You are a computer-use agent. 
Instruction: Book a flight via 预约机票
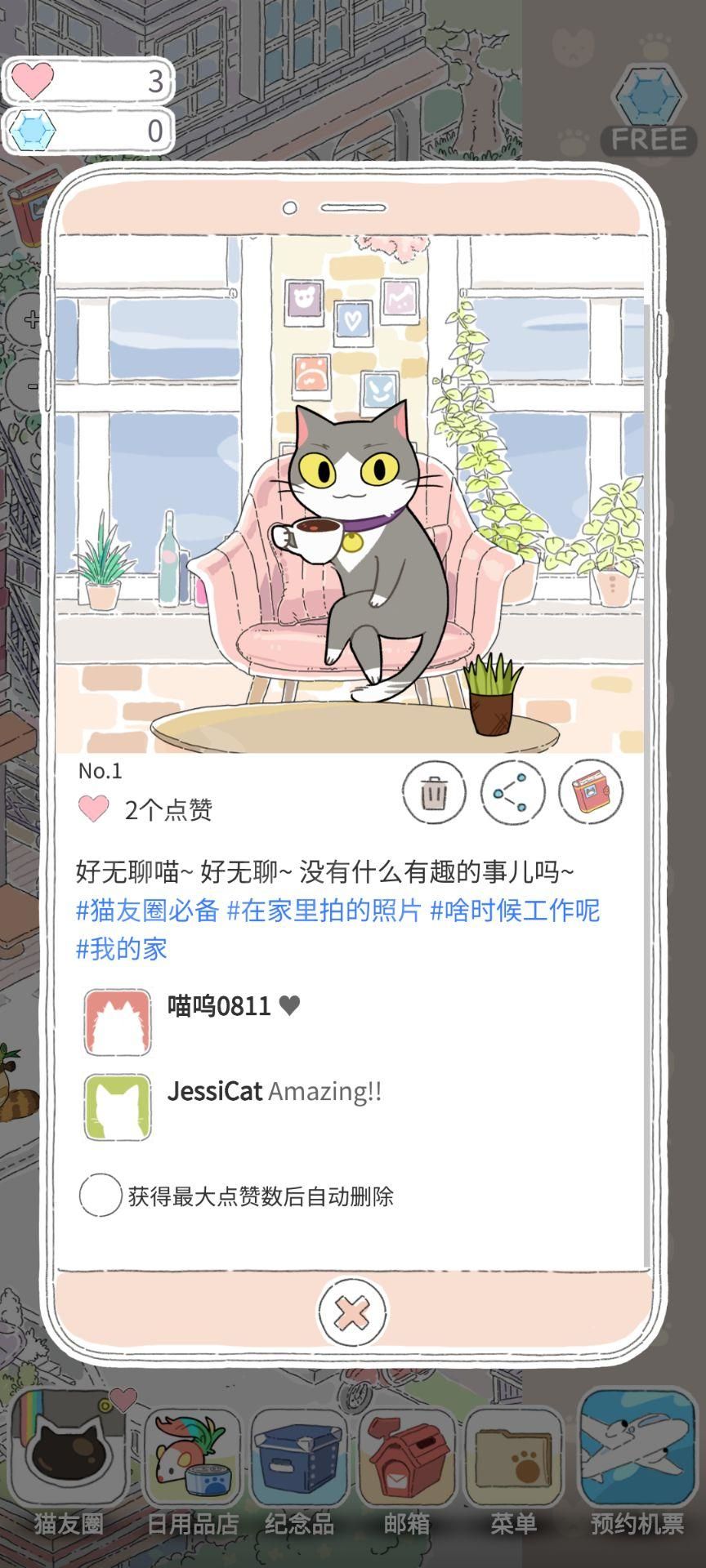coord(637,1462)
